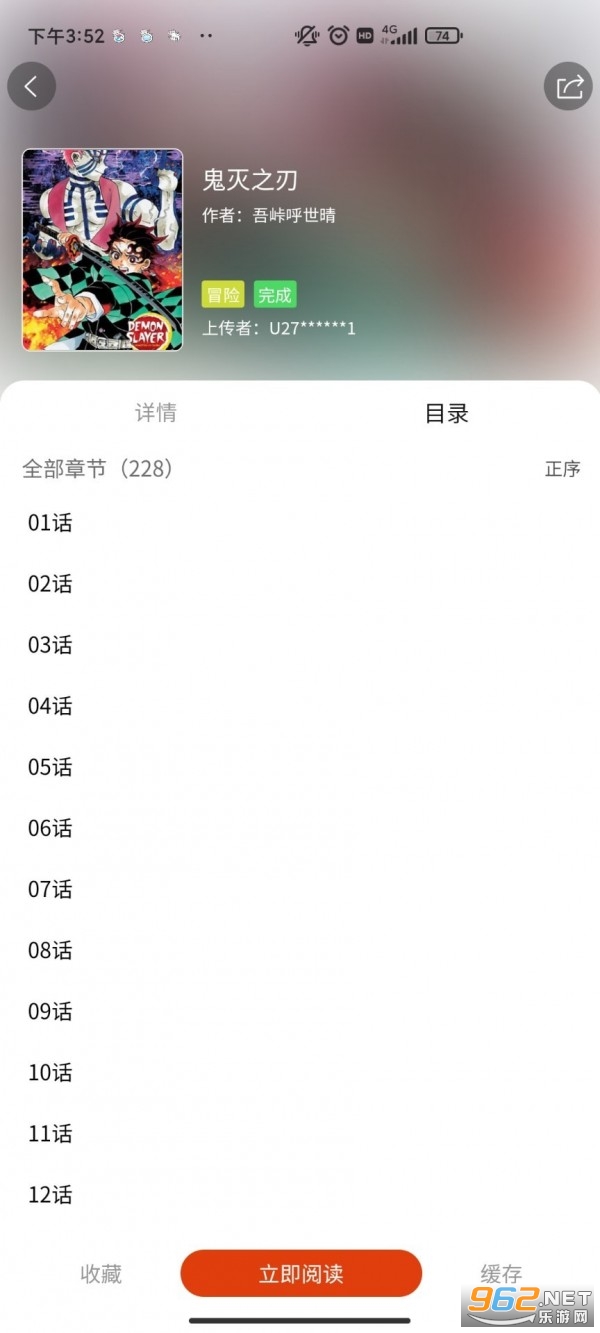Image resolution: width=600 pixels, height=1333 pixels.
Task: Load chapter 09话
Action: [50, 1011]
